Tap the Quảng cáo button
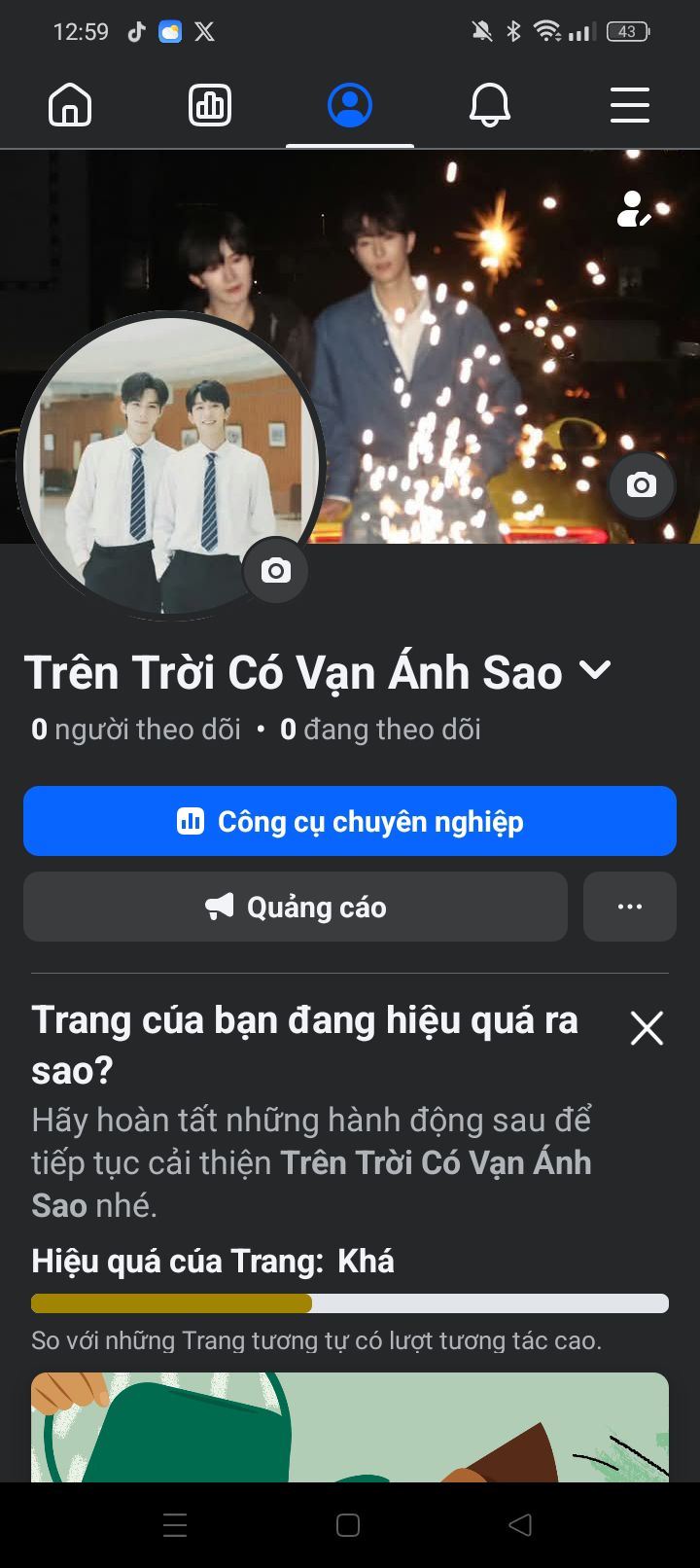The width and height of the screenshot is (700, 1568). [x=296, y=907]
